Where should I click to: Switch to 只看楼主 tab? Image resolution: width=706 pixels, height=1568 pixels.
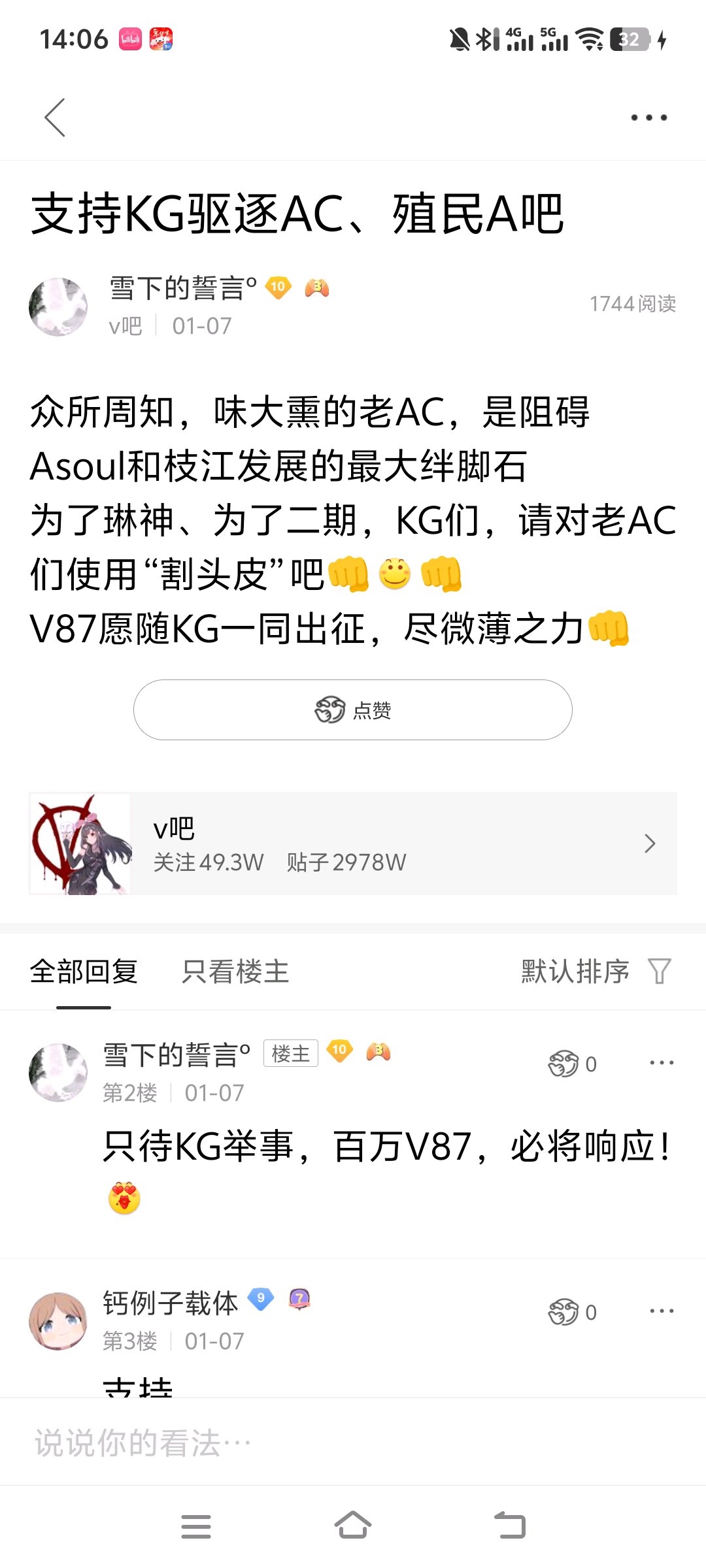[x=235, y=972]
